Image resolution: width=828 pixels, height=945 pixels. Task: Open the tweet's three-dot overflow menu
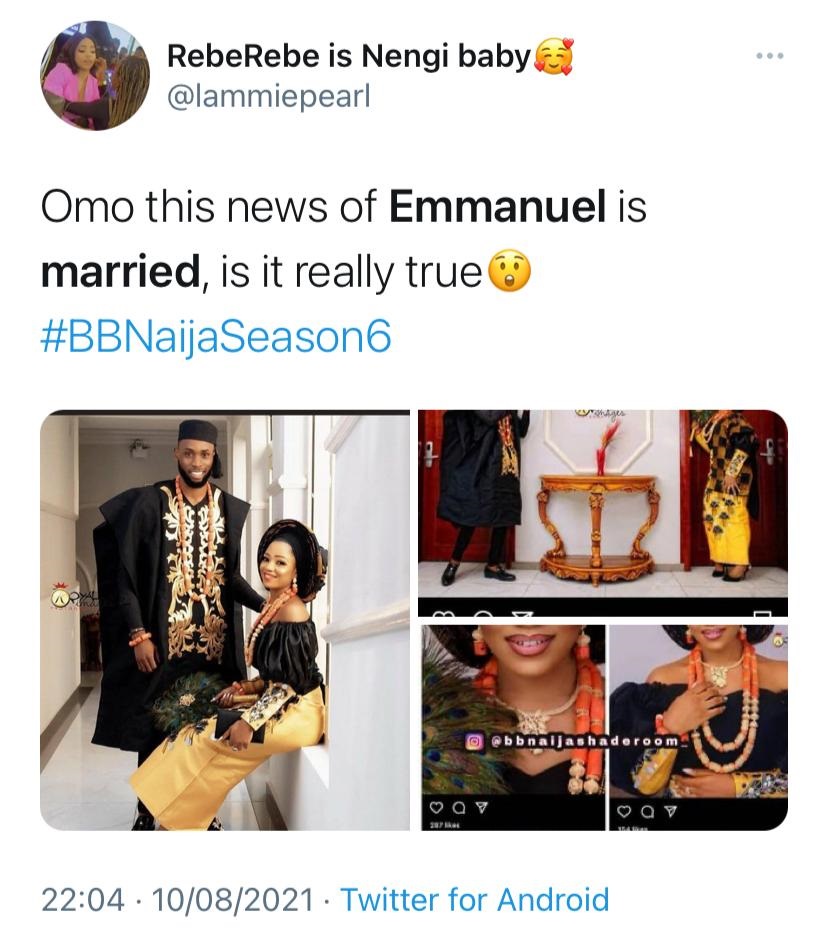[769, 56]
